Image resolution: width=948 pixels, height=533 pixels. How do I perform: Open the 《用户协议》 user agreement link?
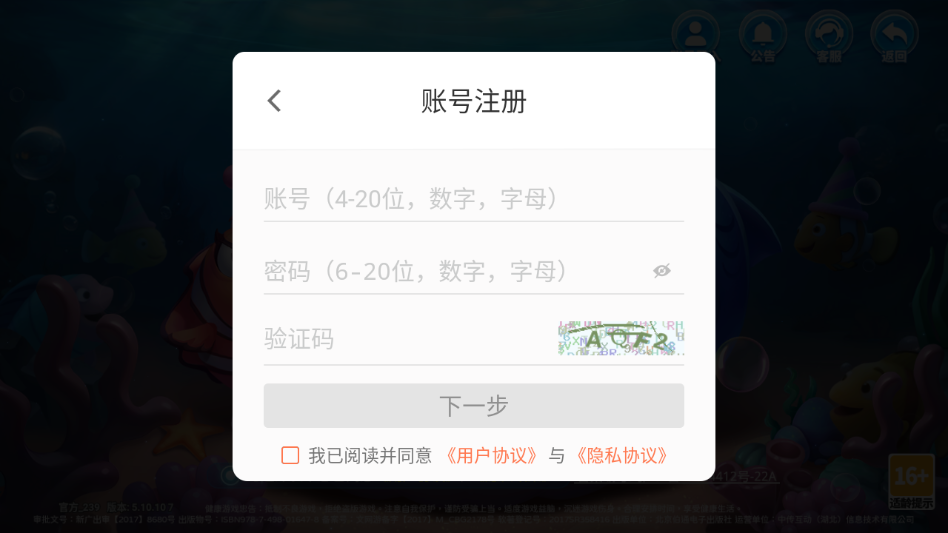[x=490, y=456]
